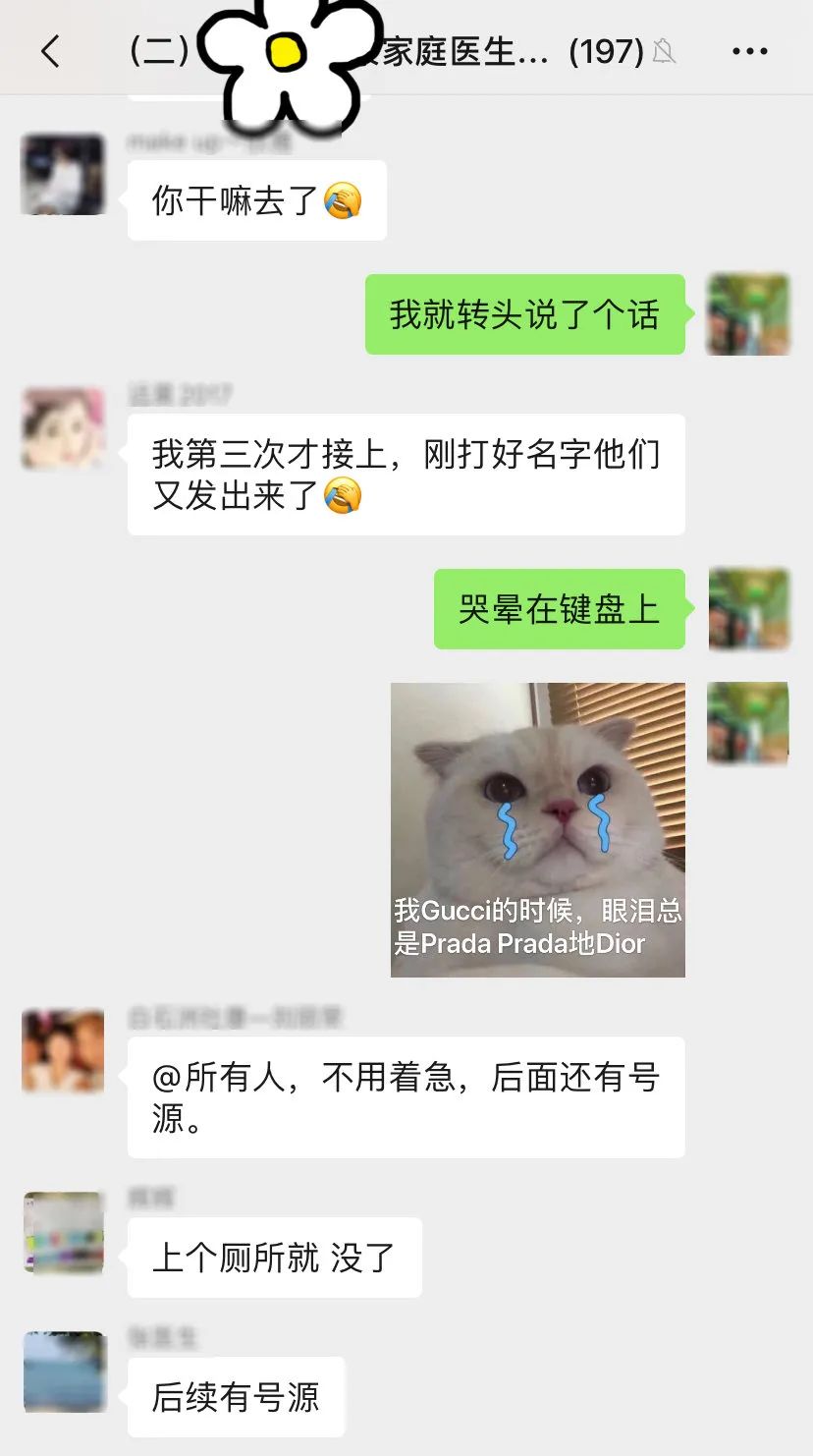Open the crying cat meme image
Screen dimensions: 813x1456
click(x=537, y=829)
